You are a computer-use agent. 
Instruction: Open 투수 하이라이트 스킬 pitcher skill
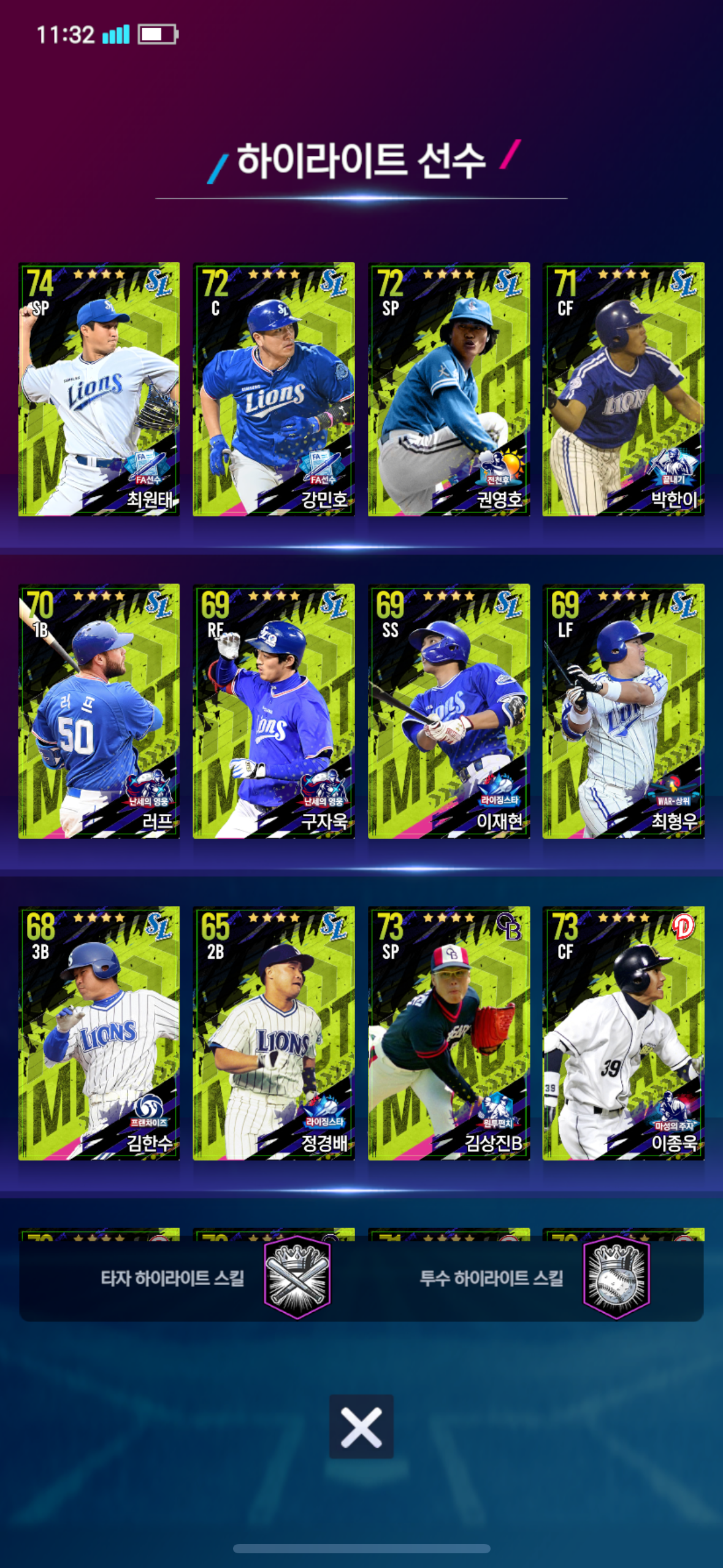click(x=616, y=1277)
